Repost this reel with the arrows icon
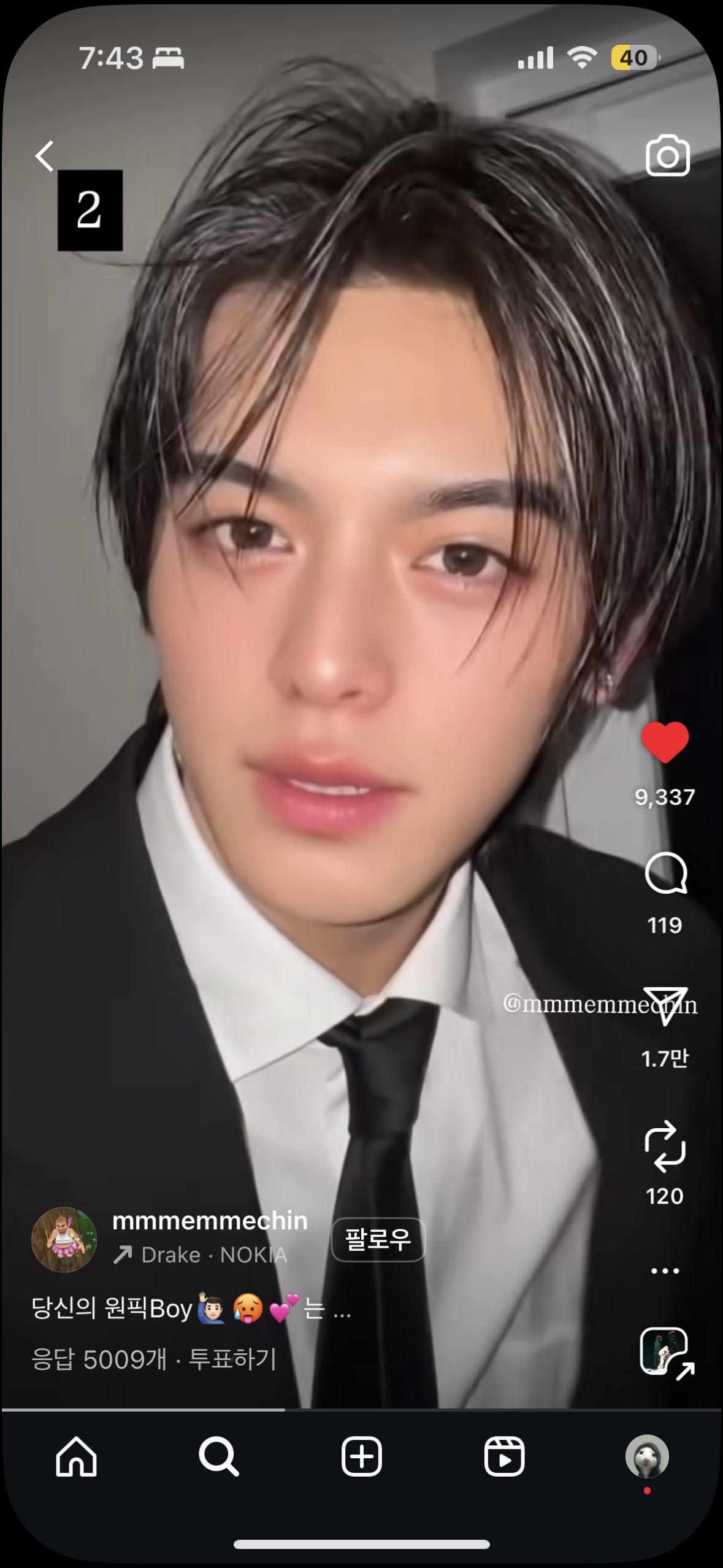Screen dimensions: 723x1568 pos(665,1147)
